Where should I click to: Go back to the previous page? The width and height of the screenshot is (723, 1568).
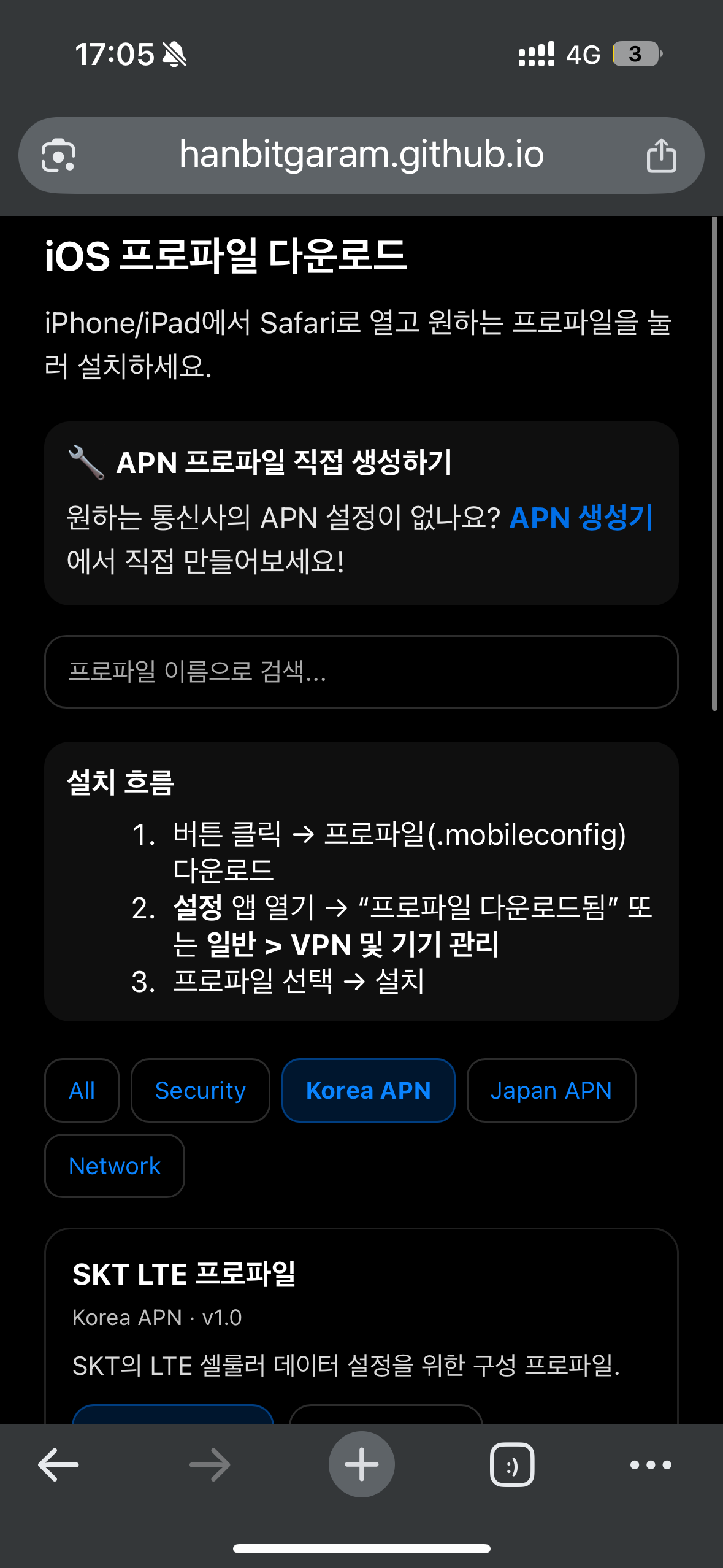pos(58,1465)
